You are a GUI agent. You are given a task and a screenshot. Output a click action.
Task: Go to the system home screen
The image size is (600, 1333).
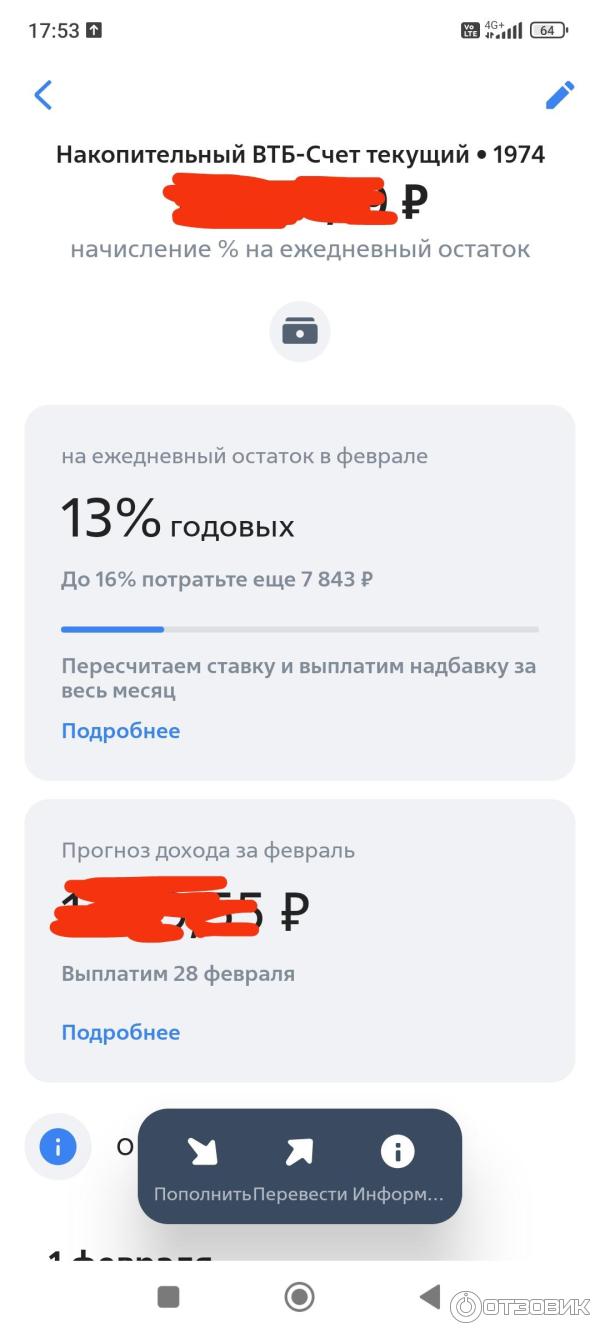299,1297
